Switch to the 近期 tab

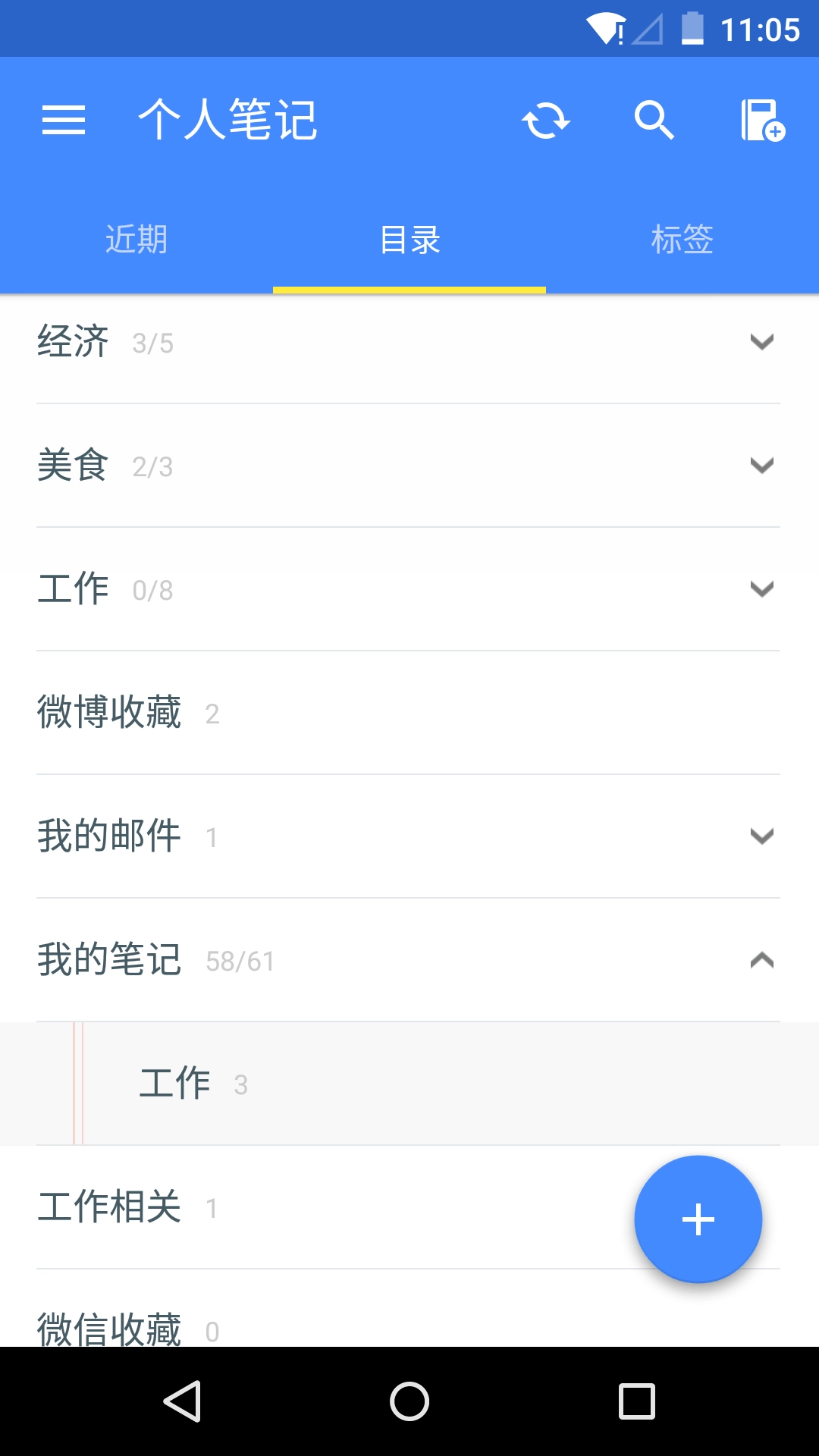tap(136, 239)
